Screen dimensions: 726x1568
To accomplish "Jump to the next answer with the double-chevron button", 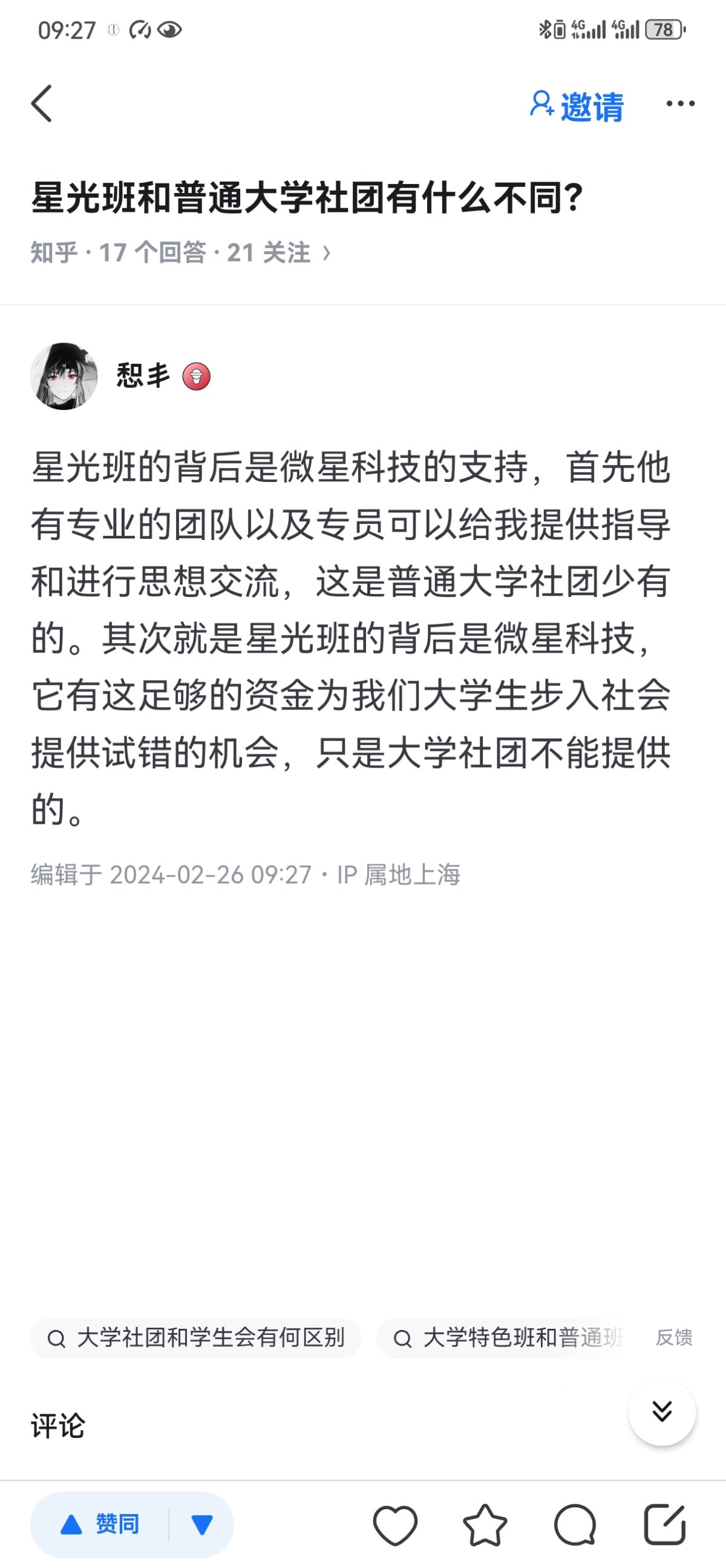I will pyautogui.click(x=661, y=1412).
